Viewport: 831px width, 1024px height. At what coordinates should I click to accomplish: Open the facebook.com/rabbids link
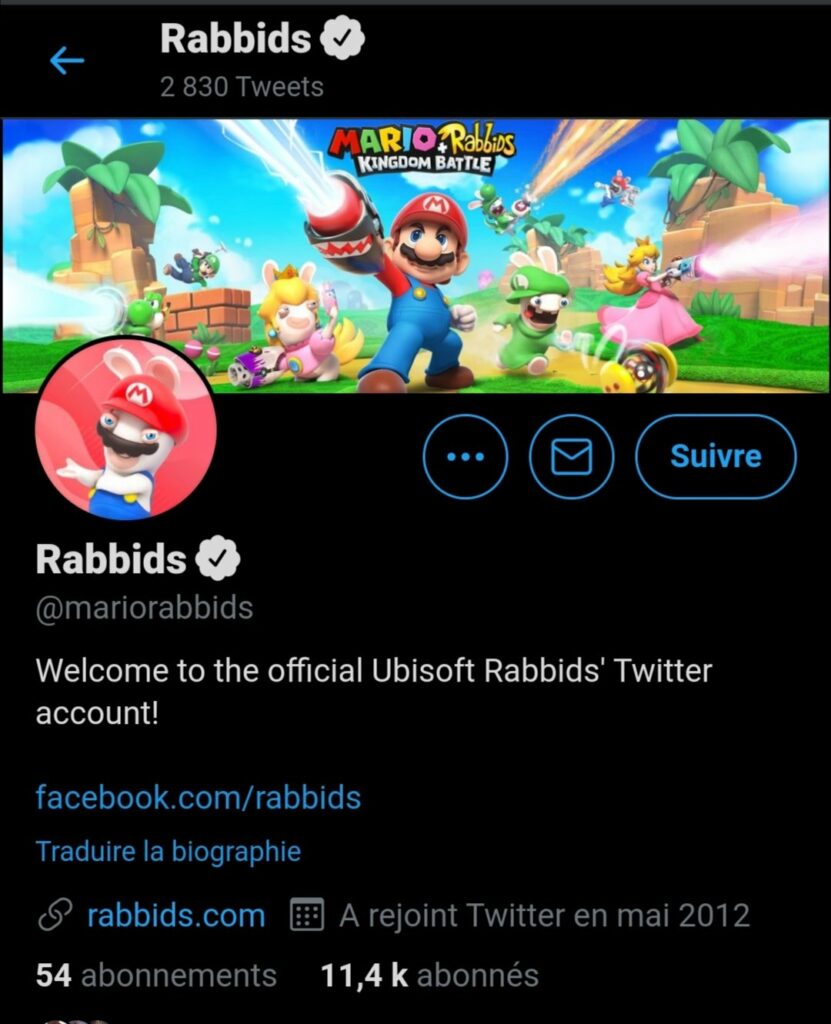[198, 797]
